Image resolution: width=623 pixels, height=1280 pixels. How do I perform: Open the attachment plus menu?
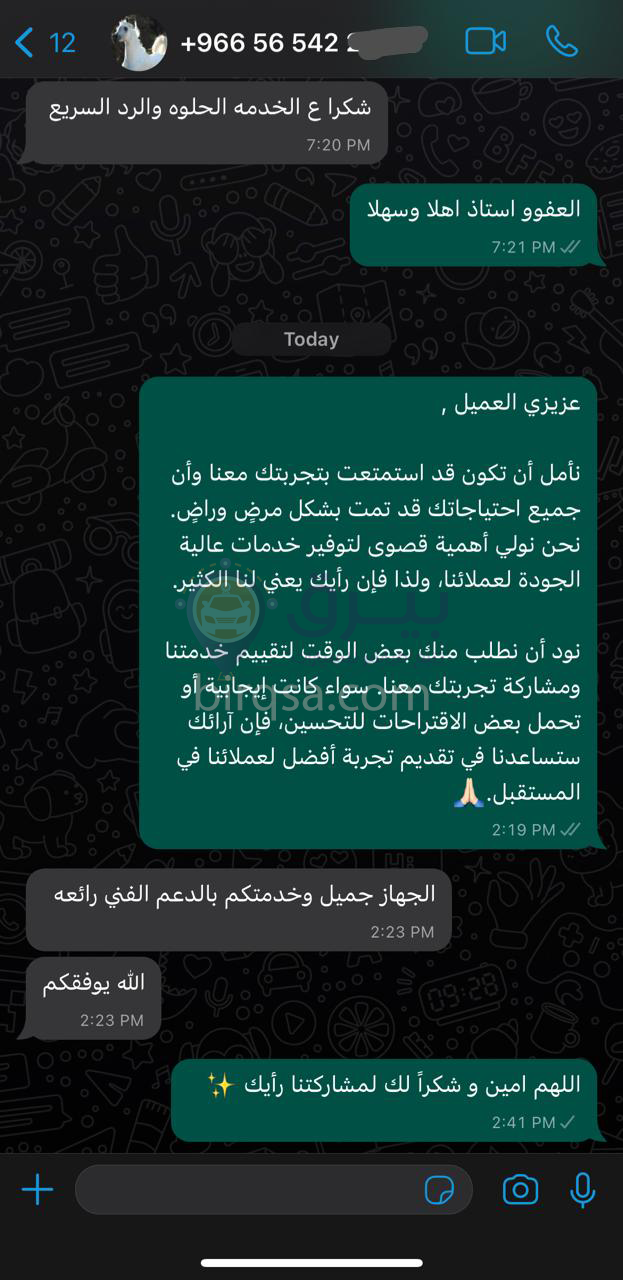[37, 1189]
